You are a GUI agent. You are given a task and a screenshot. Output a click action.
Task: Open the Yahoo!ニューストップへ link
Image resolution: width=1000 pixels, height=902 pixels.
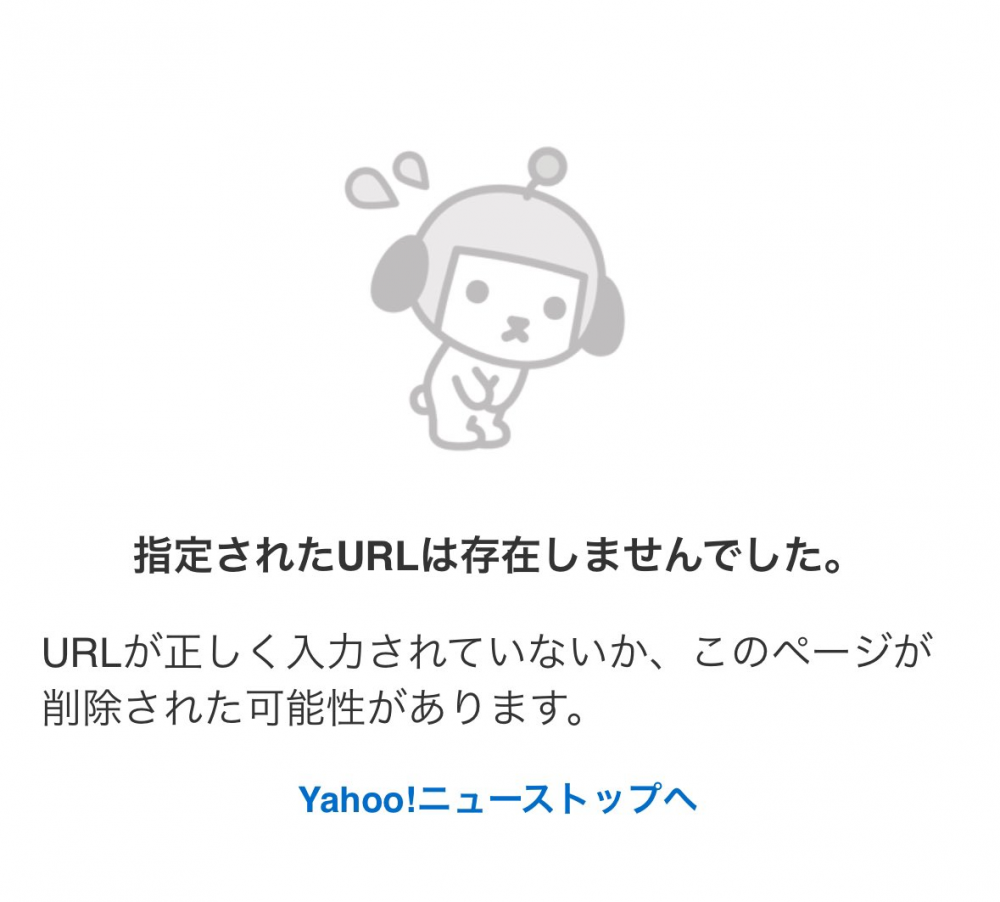pos(497,799)
